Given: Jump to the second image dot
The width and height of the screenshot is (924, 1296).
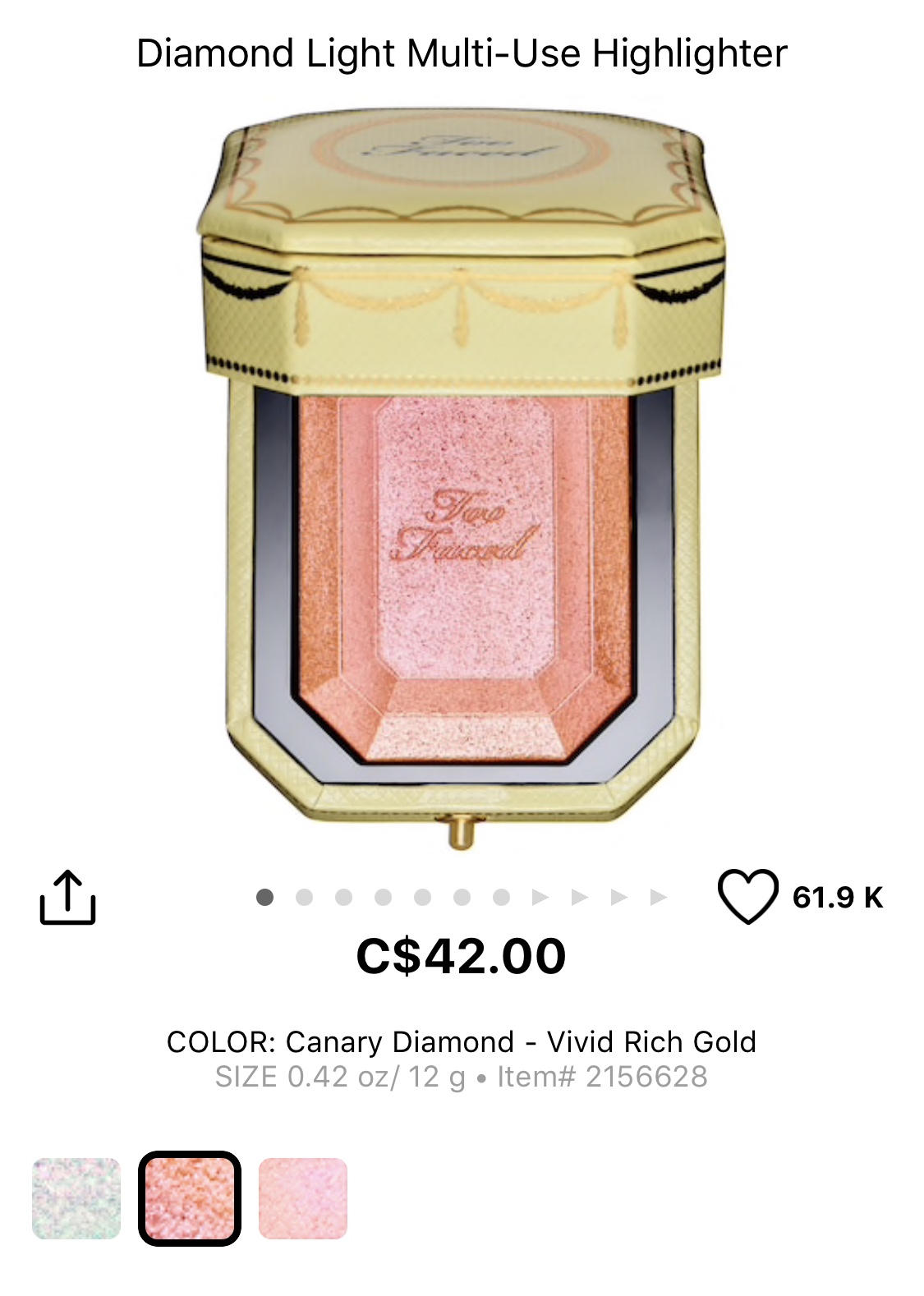Looking at the screenshot, I should 304,897.
